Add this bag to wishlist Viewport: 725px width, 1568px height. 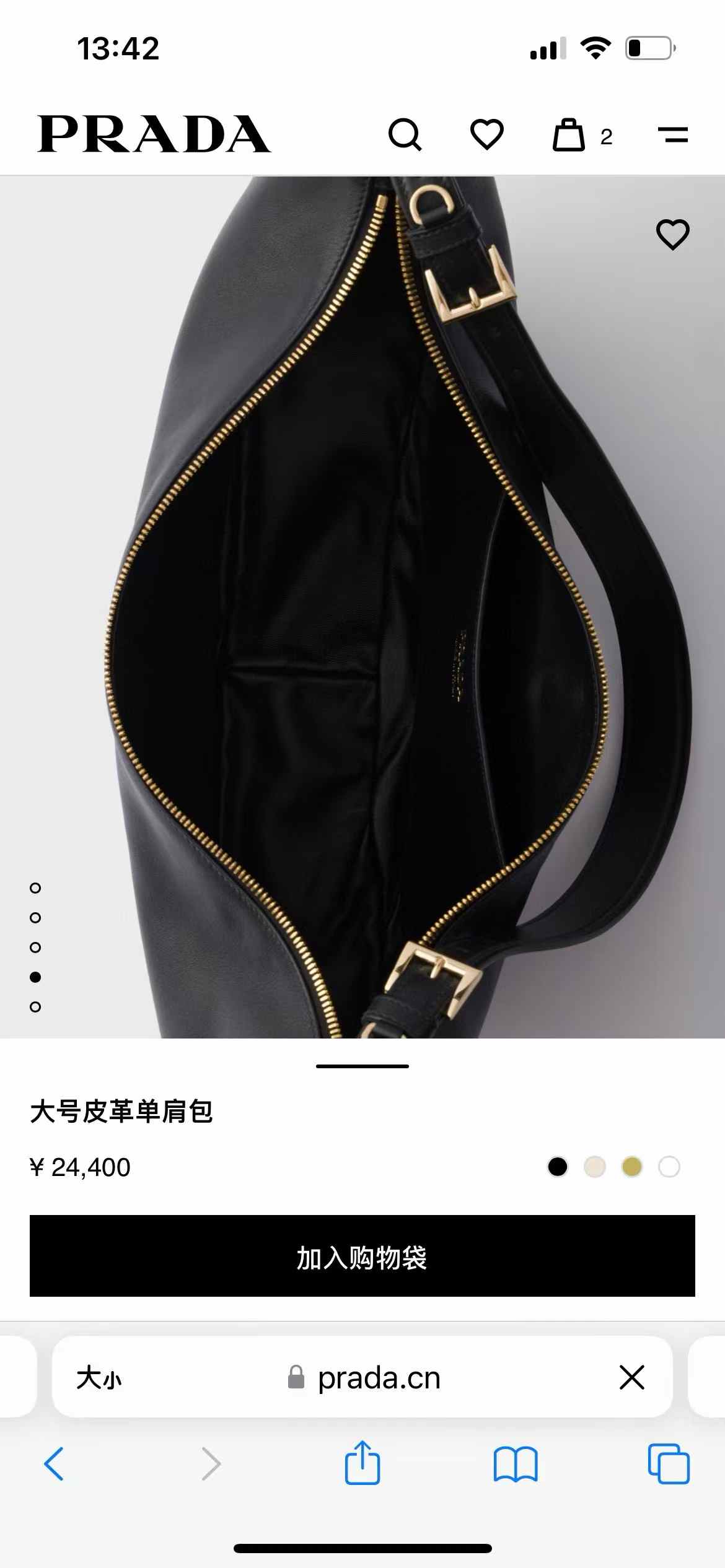672,235
